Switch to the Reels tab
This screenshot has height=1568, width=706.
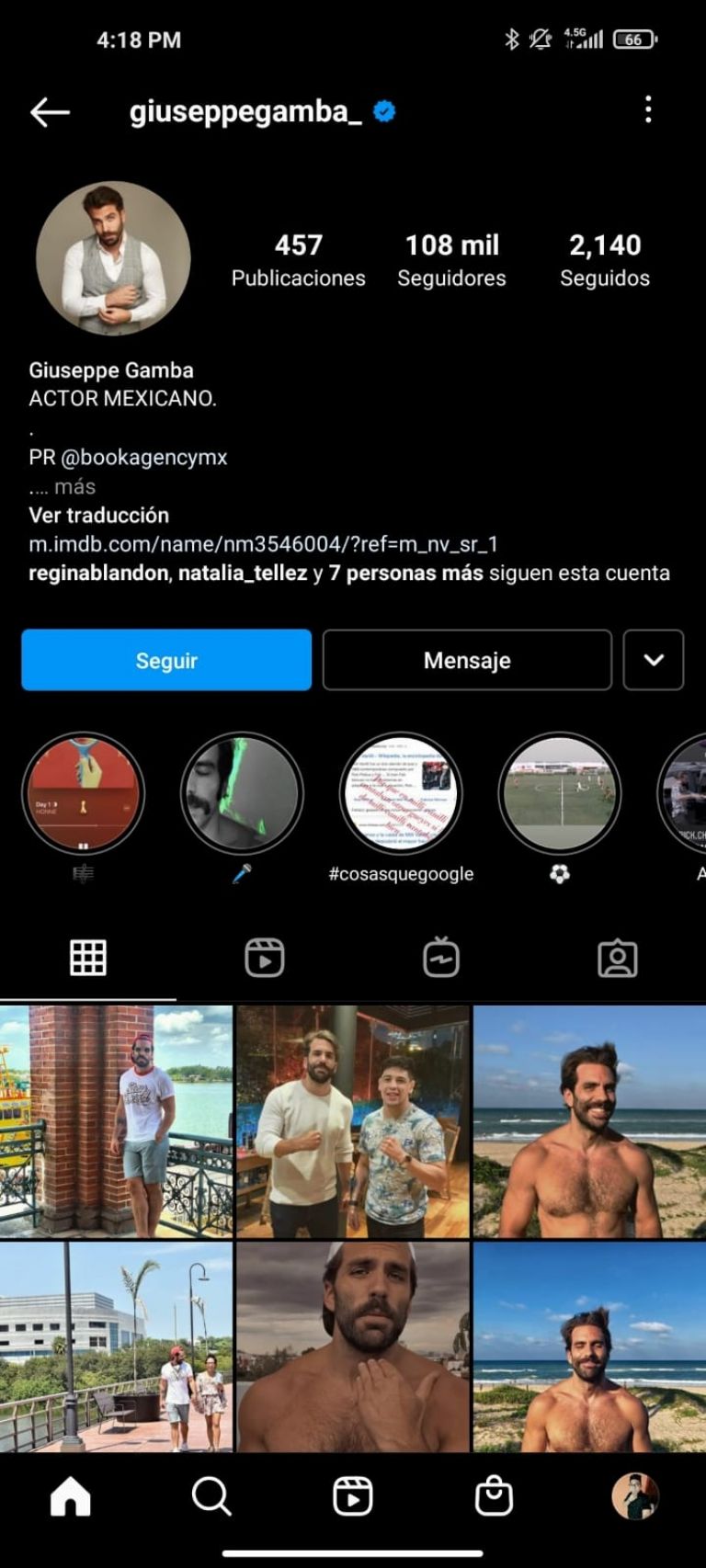pyautogui.click(x=265, y=958)
